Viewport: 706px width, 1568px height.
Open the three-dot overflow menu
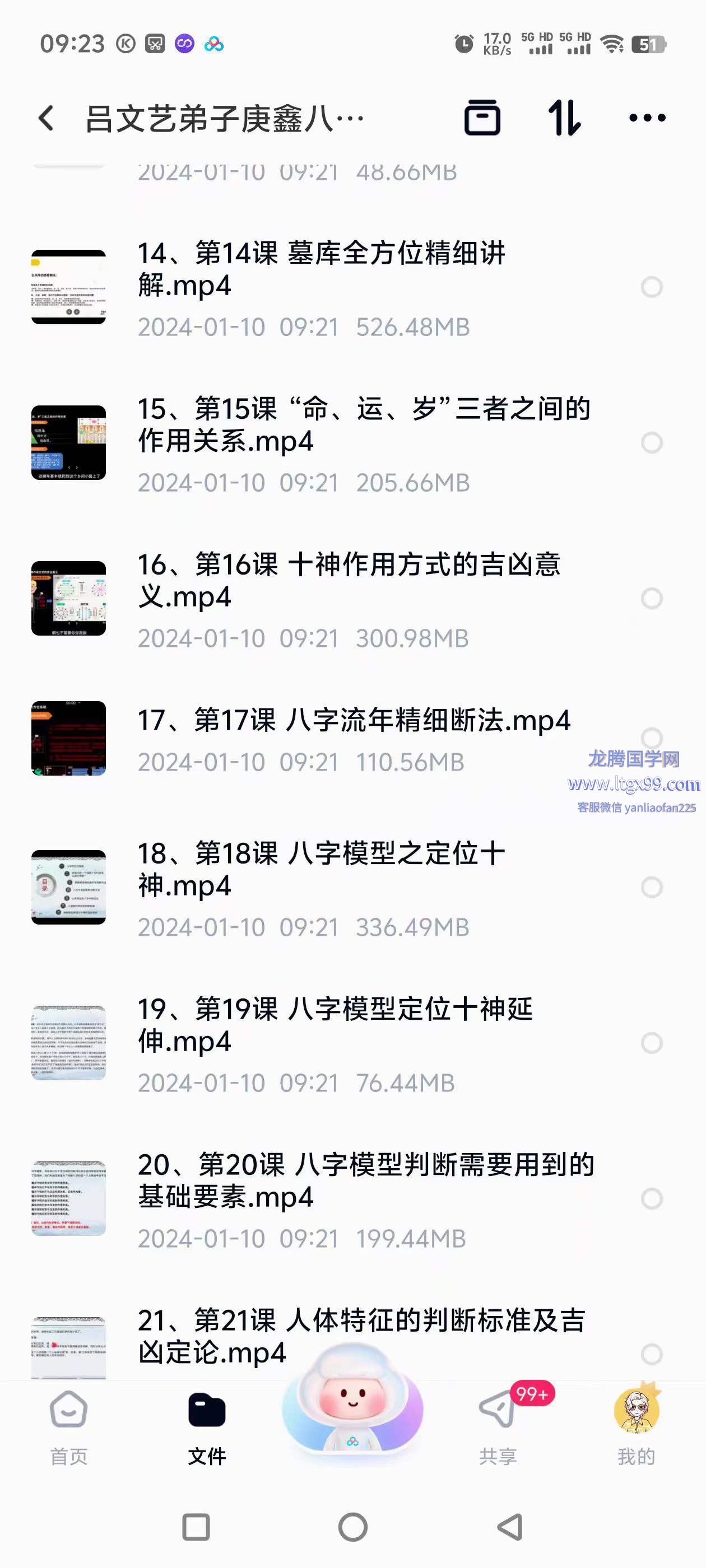(x=647, y=118)
